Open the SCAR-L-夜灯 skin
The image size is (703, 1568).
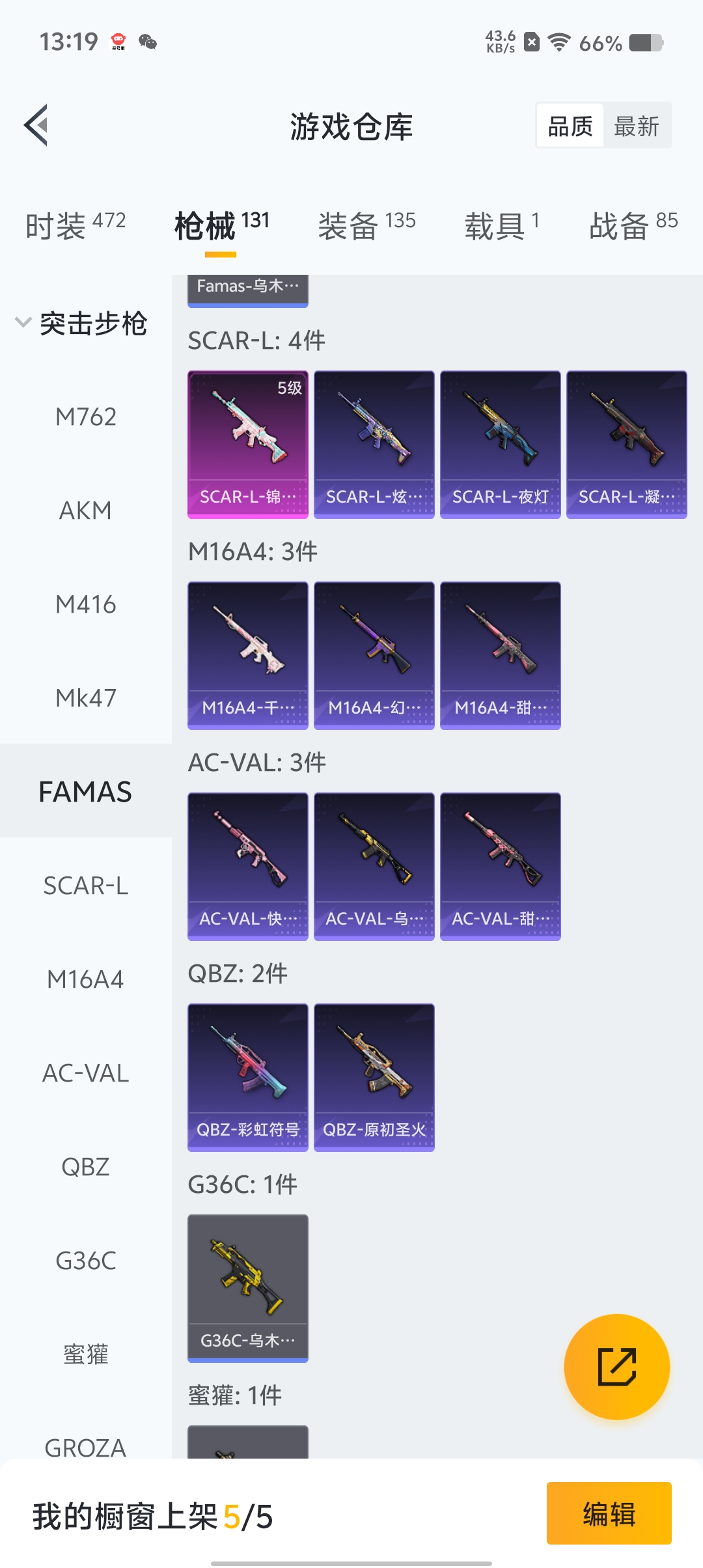[x=500, y=444]
